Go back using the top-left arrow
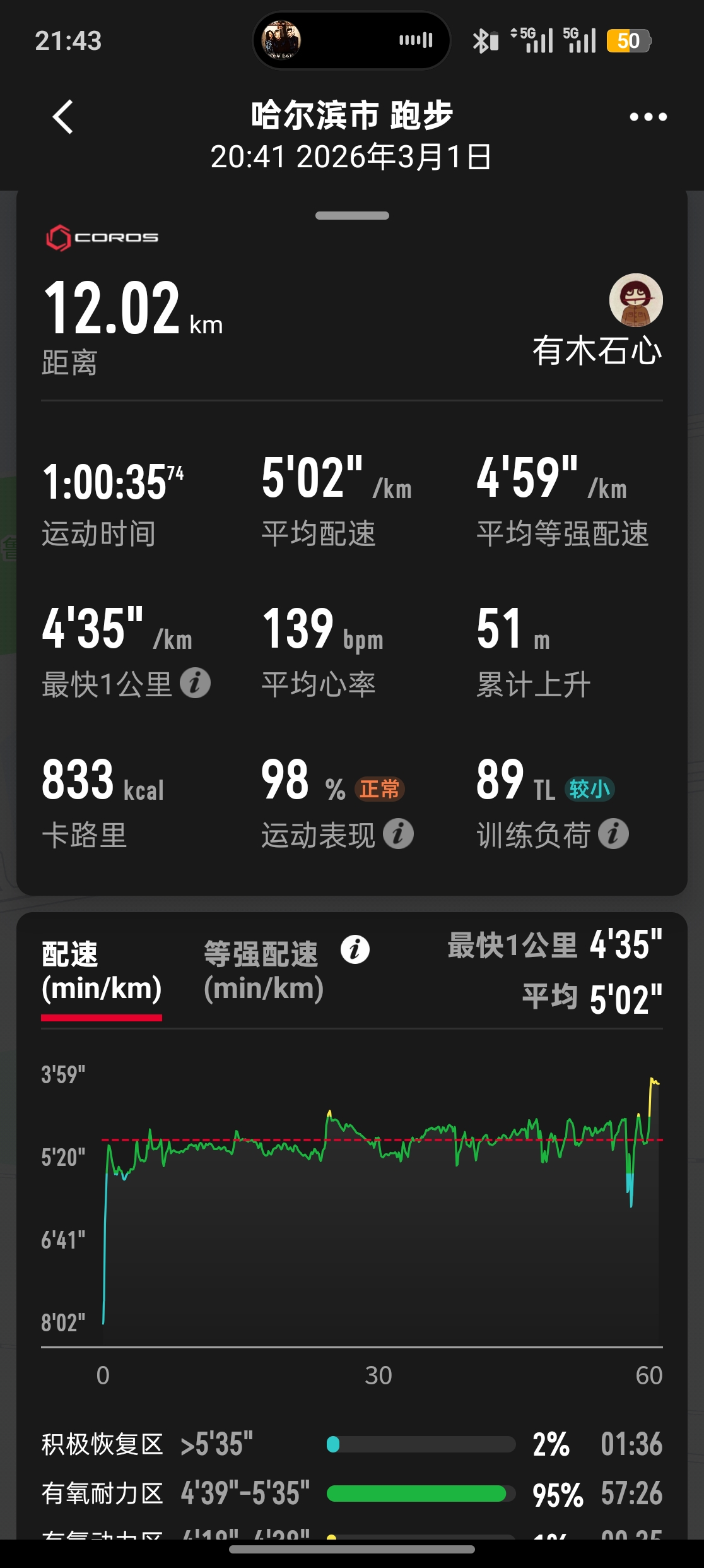 [63, 117]
